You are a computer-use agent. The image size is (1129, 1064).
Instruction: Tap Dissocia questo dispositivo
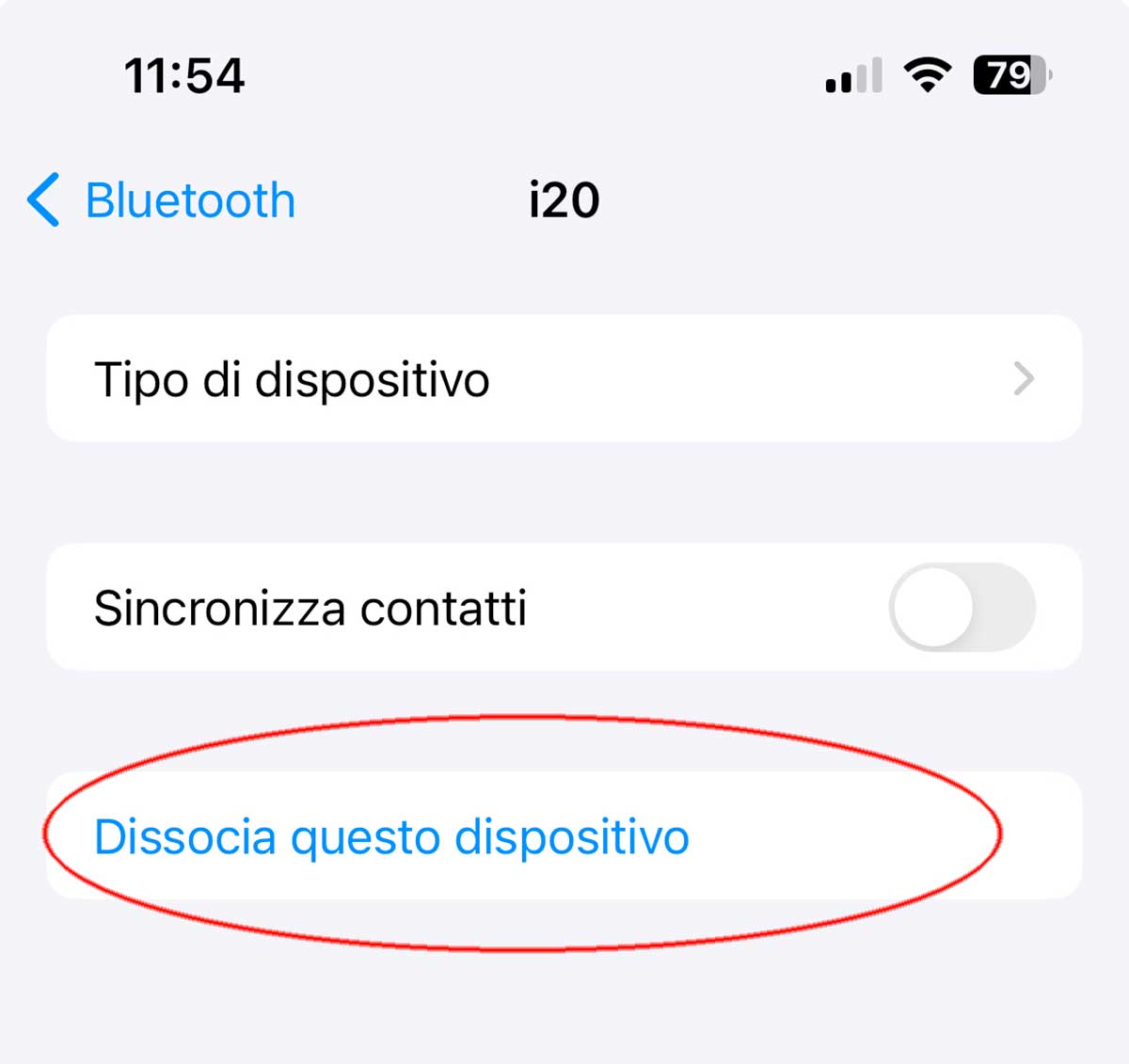[x=392, y=836]
